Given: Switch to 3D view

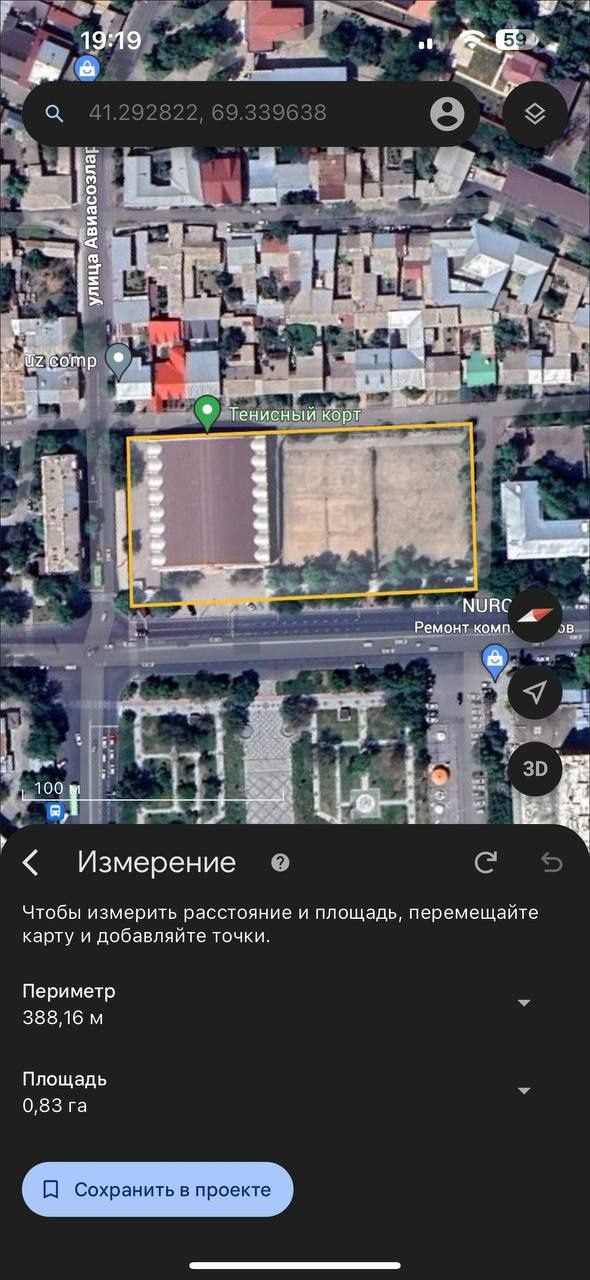Looking at the screenshot, I should (535, 769).
